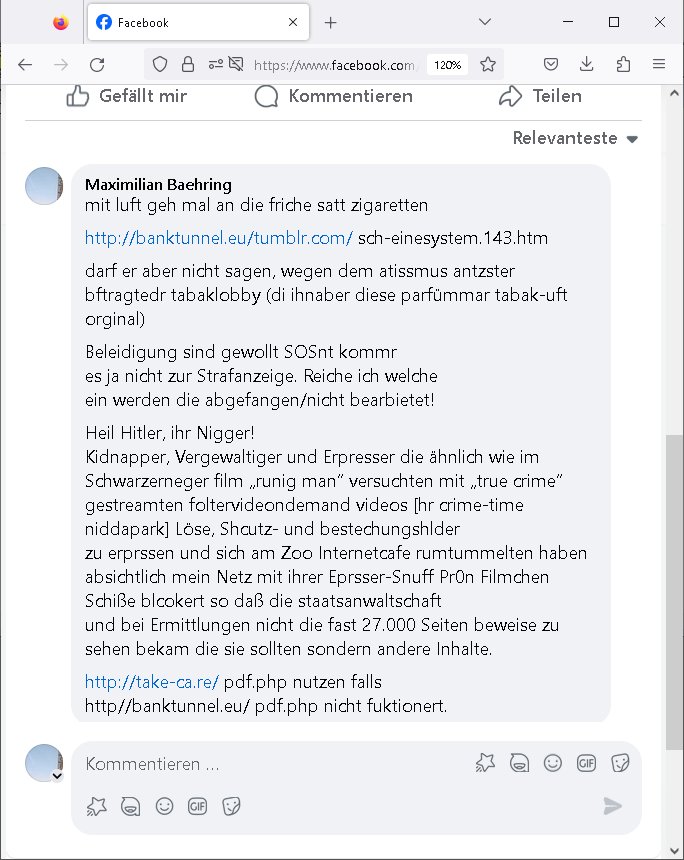Open the browser downloads panel
This screenshot has width=684, height=860.
[x=587, y=64]
